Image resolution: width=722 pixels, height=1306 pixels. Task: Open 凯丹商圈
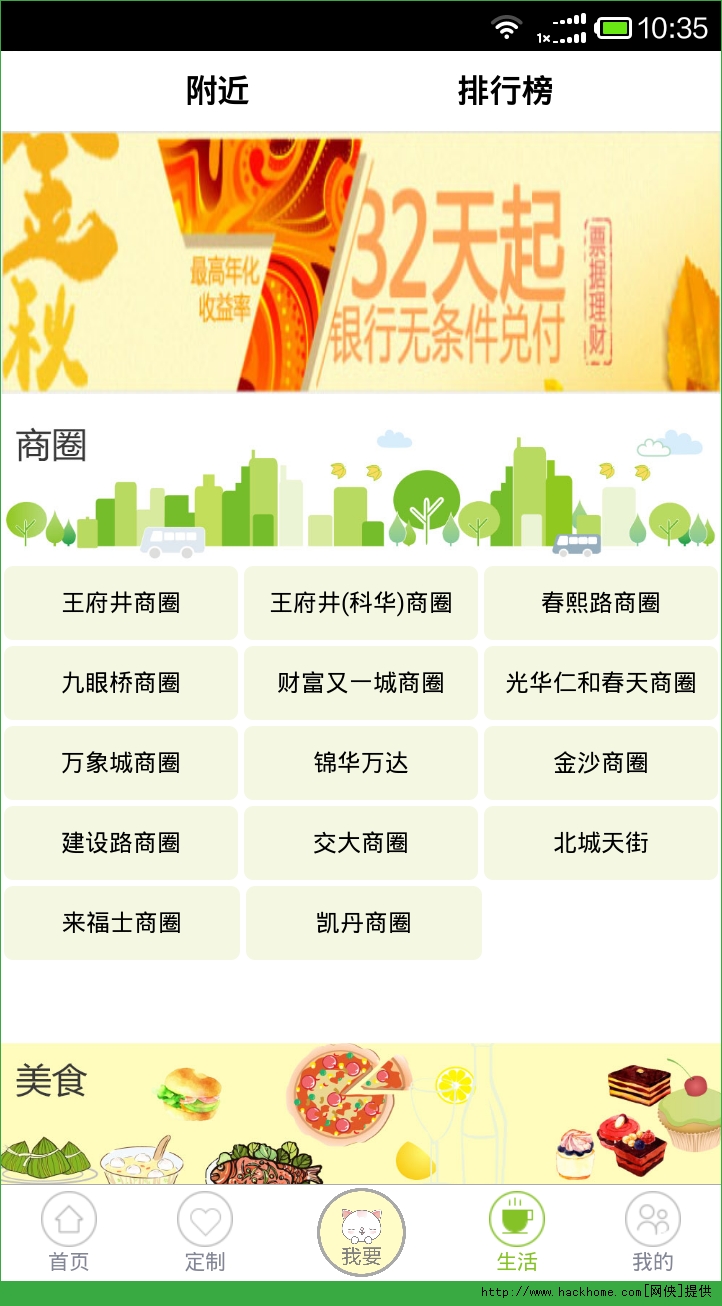coord(363,923)
